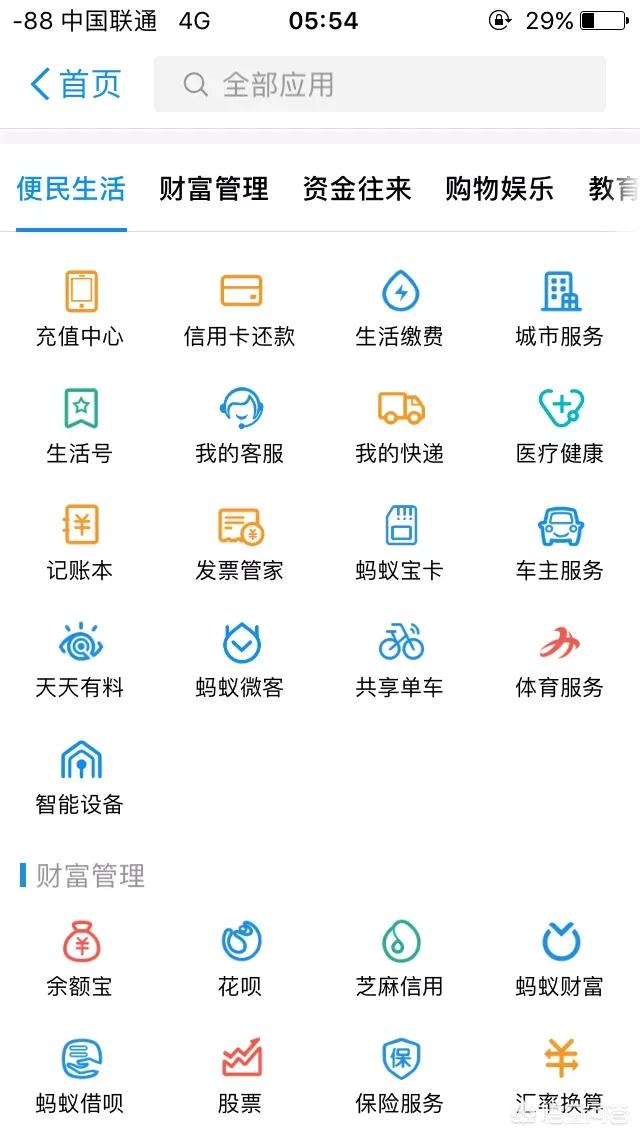View 芝麻信用
The width and height of the screenshot is (640, 1136).
click(x=400, y=958)
